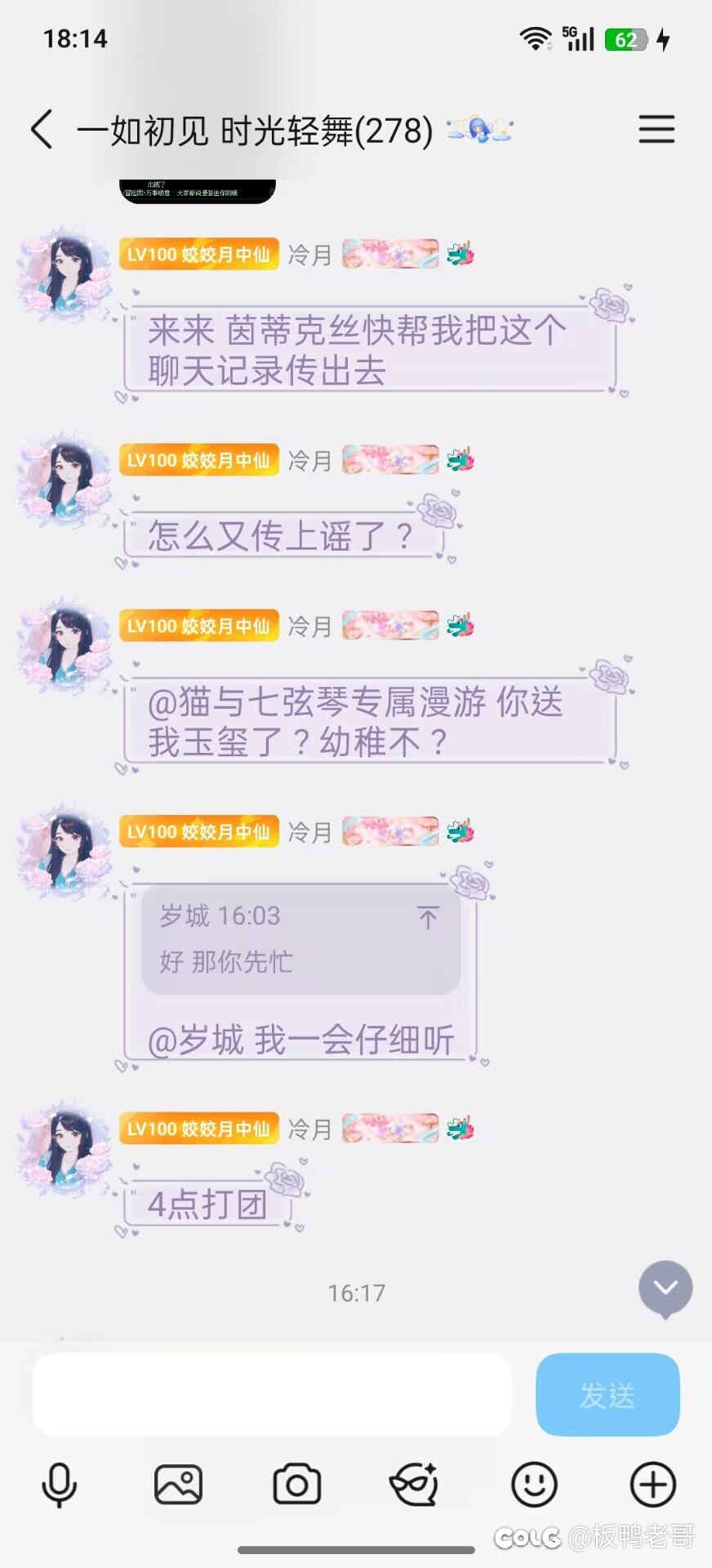Open the group chat settings menu
The height and width of the screenshot is (1568, 712).
656,130
